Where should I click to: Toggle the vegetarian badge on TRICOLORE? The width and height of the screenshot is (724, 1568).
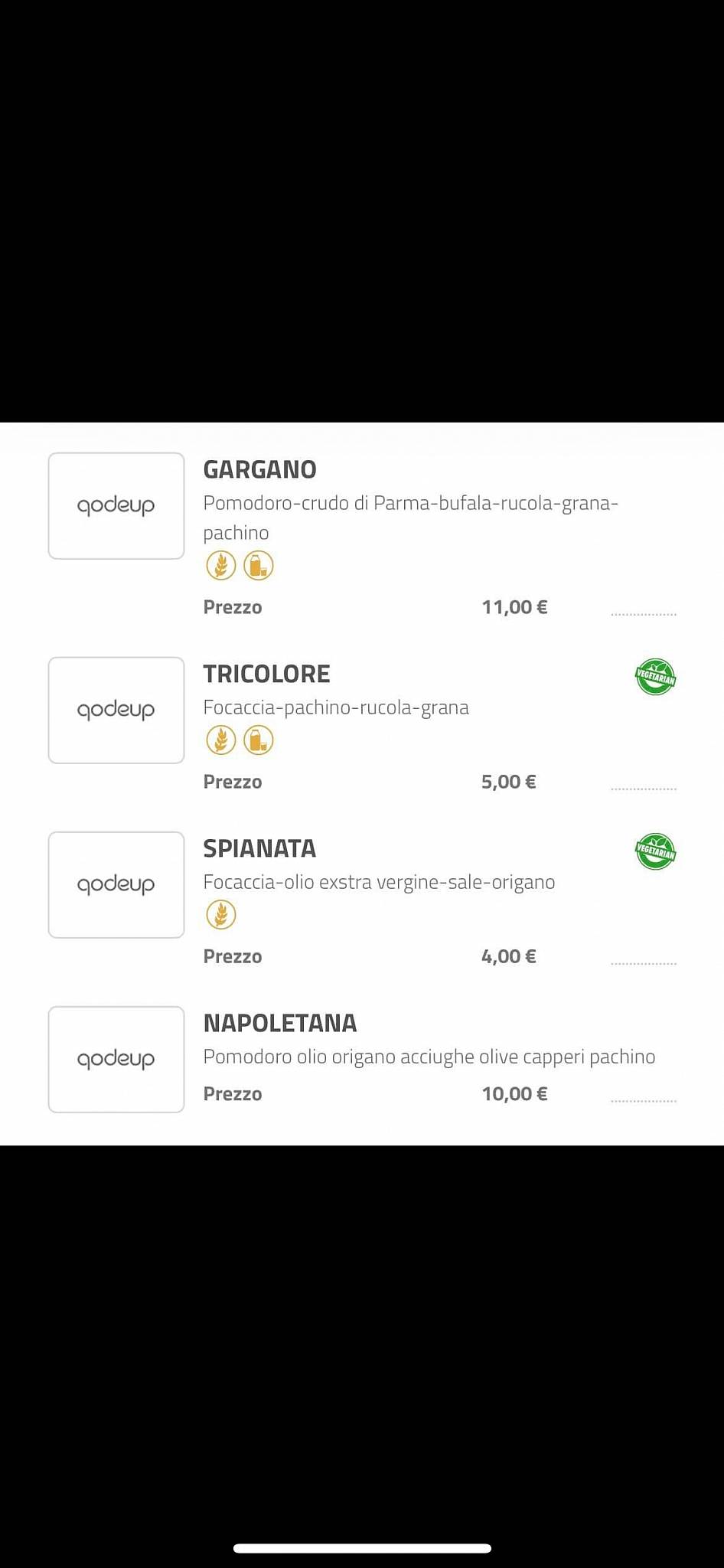(x=655, y=676)
